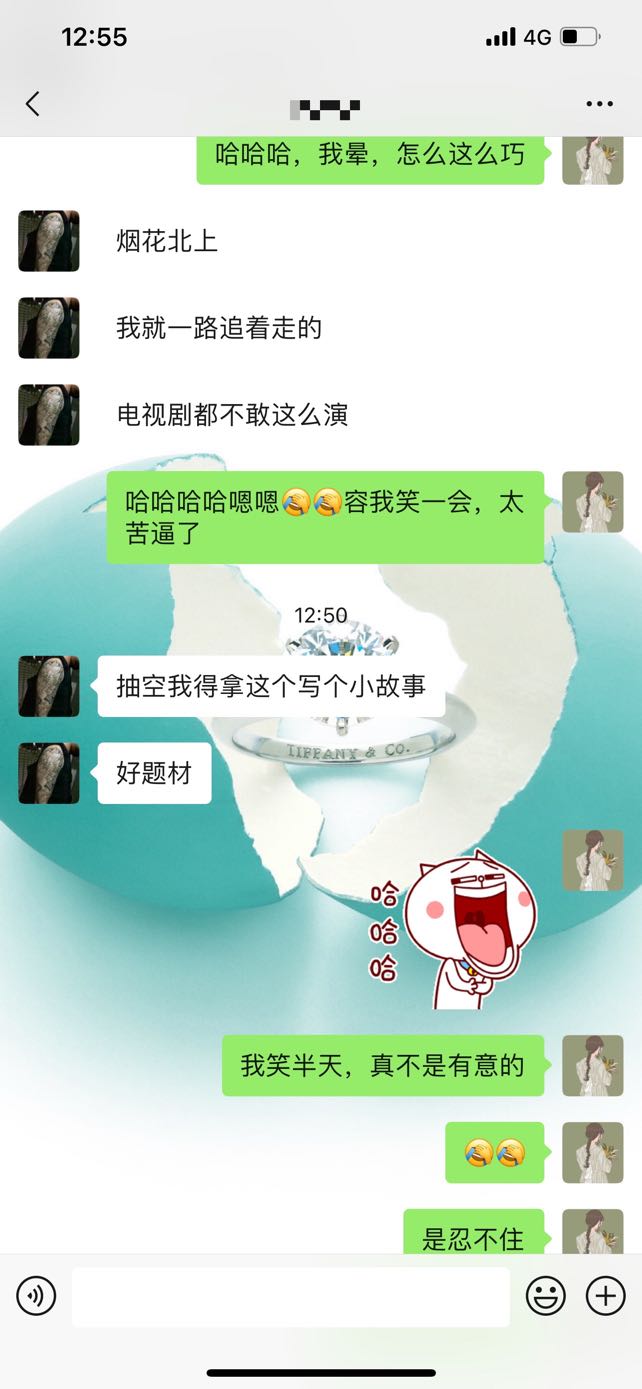This screenshot has height=1389, width=642.
Task: Open the emoji sticker picker
Action: pyautogui.click(x=546, y=1297)
